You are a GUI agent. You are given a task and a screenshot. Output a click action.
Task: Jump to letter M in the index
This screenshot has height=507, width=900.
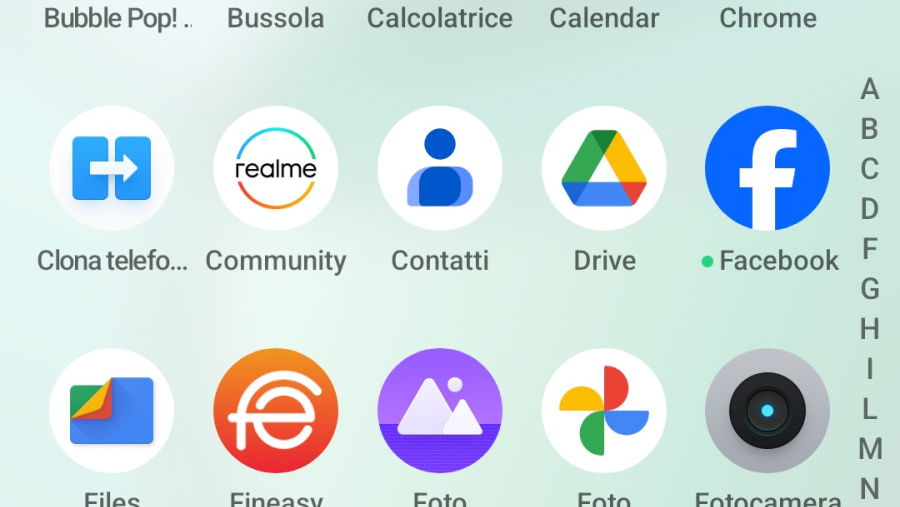[x=869, y=449]
